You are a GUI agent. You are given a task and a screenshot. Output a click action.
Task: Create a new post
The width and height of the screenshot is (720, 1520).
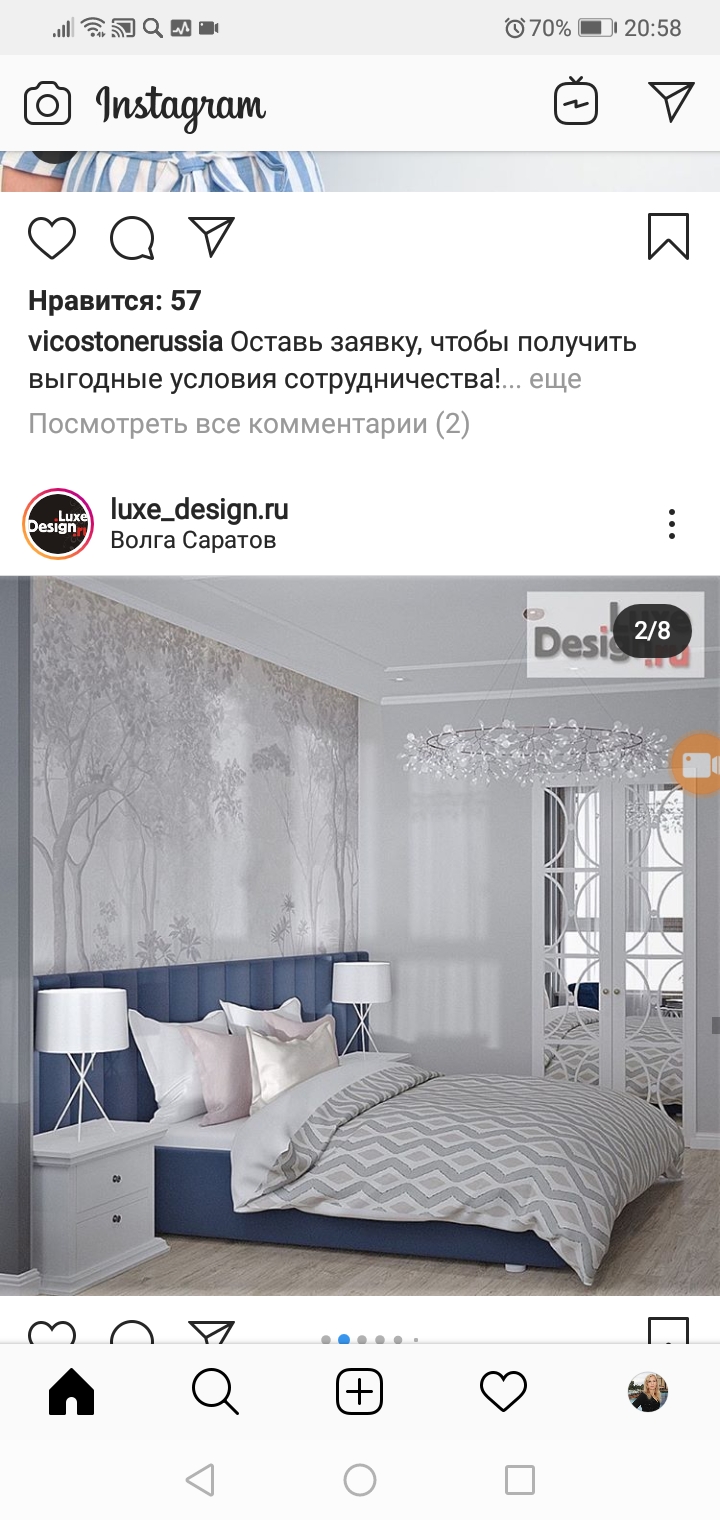tap(359, 1391)
